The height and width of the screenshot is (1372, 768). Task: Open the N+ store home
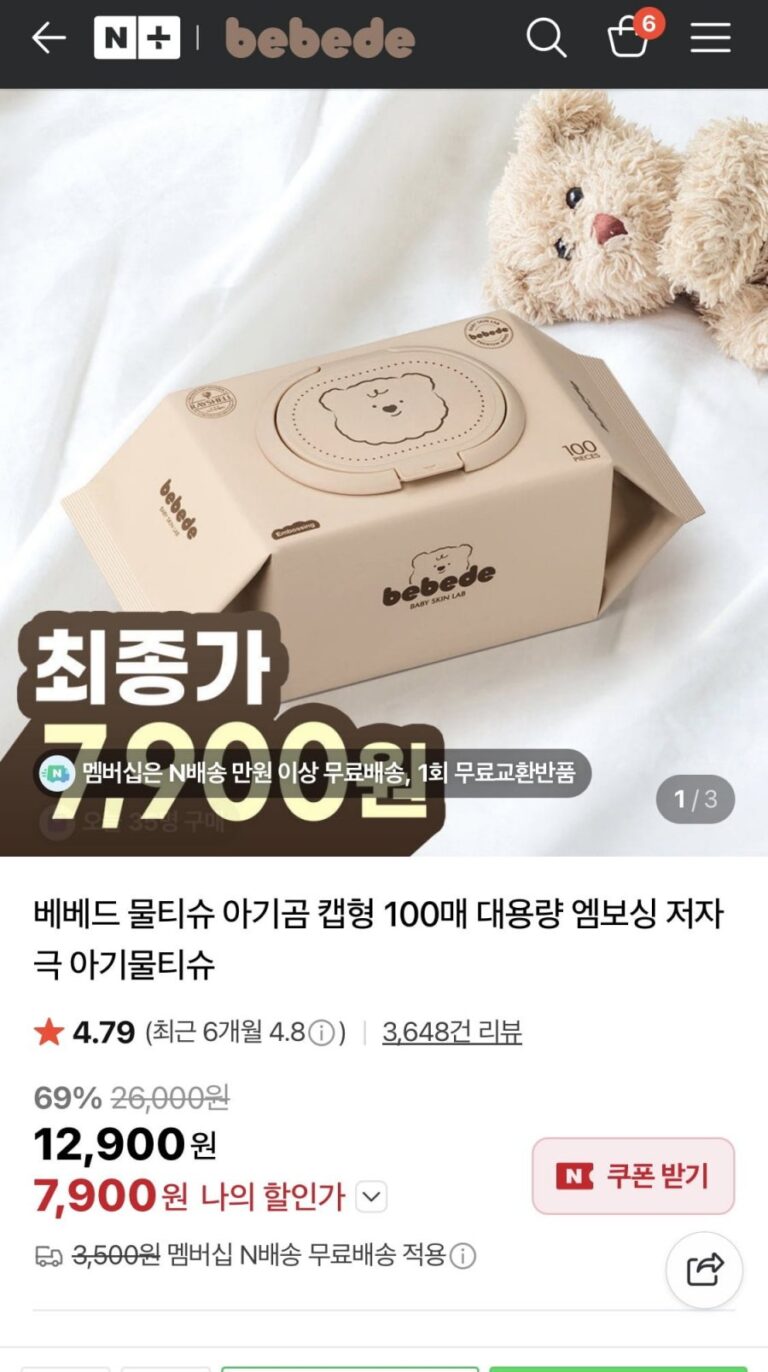(x=137, y=39)
